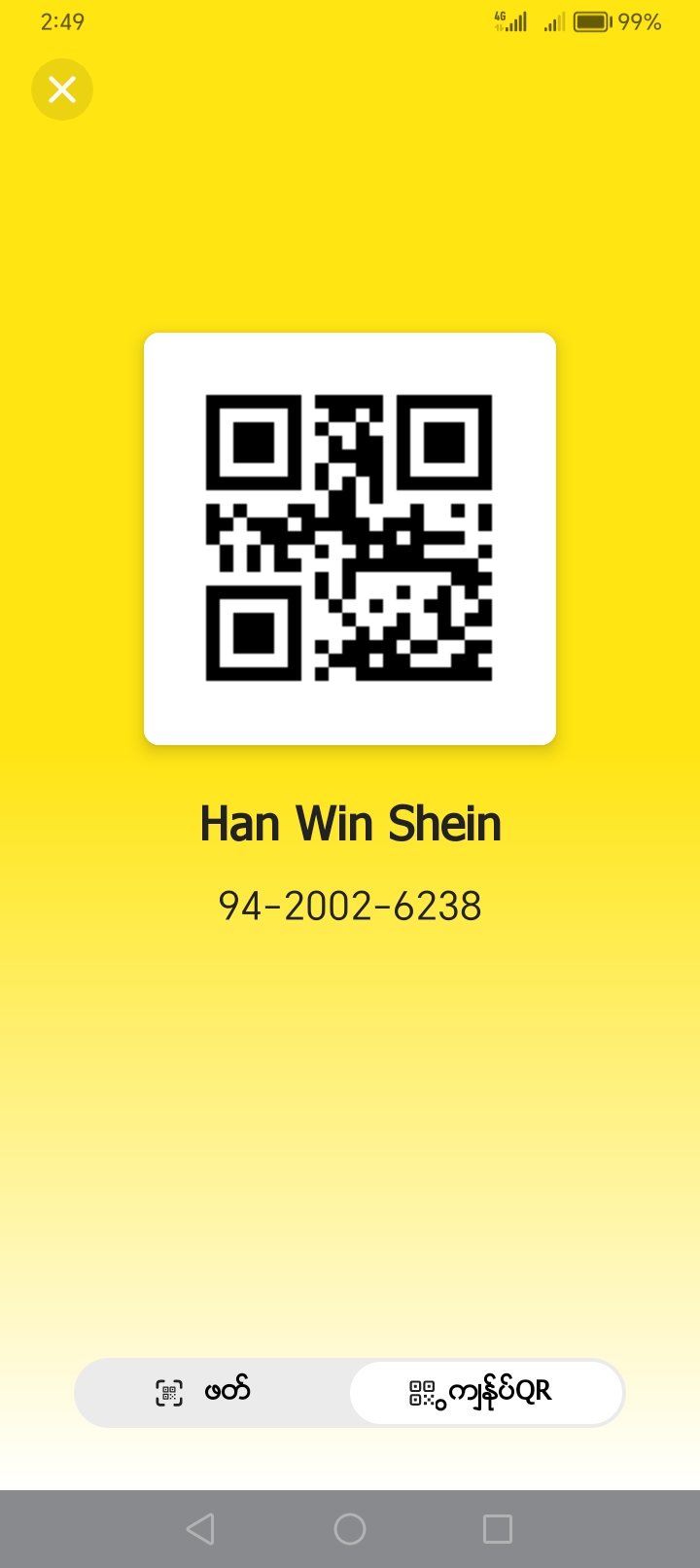Go to the home screen
This screenshot has width=700, height=1568.
[x=350, y=1528]
